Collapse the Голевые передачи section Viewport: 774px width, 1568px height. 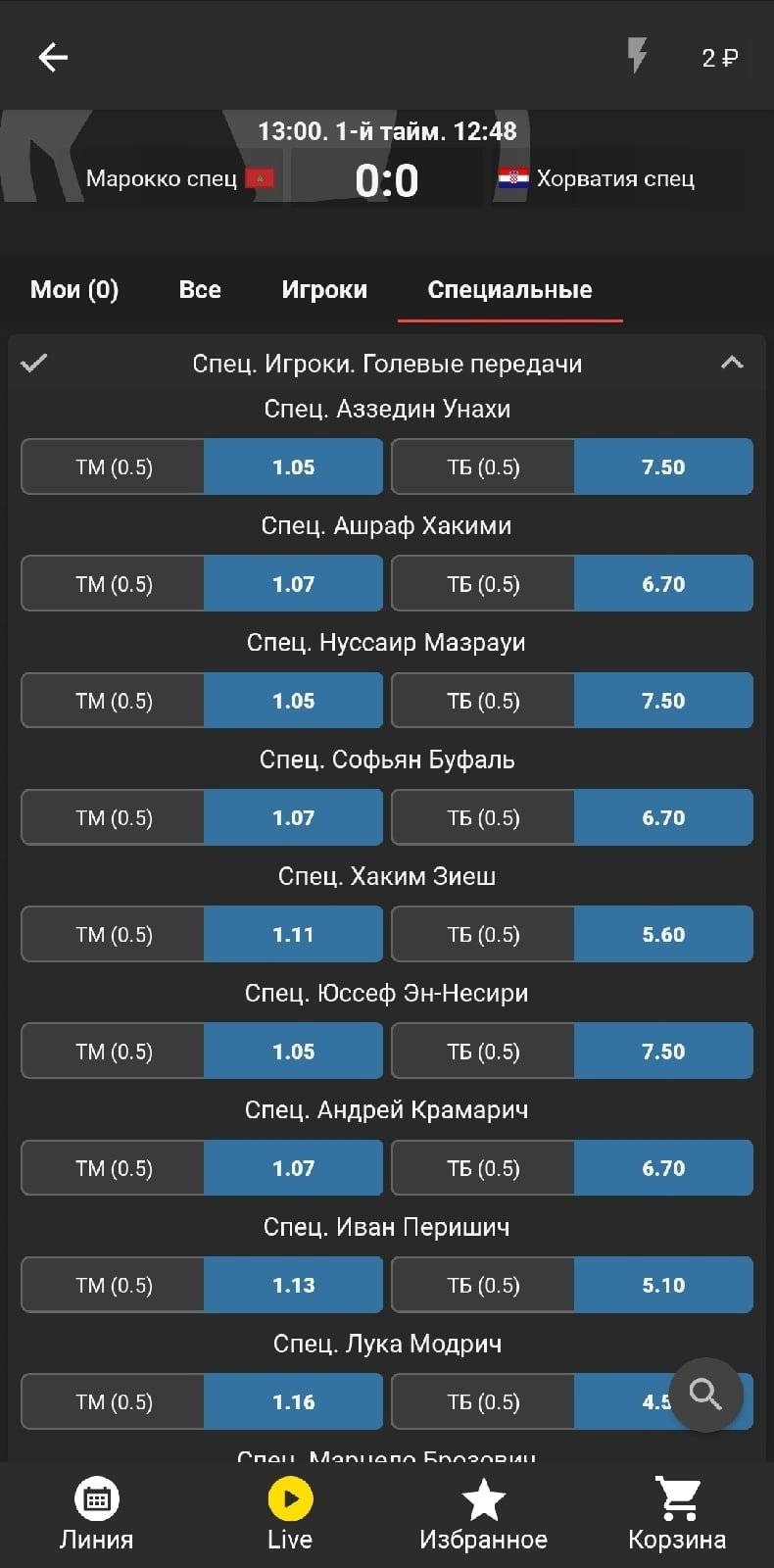[731, 363]
